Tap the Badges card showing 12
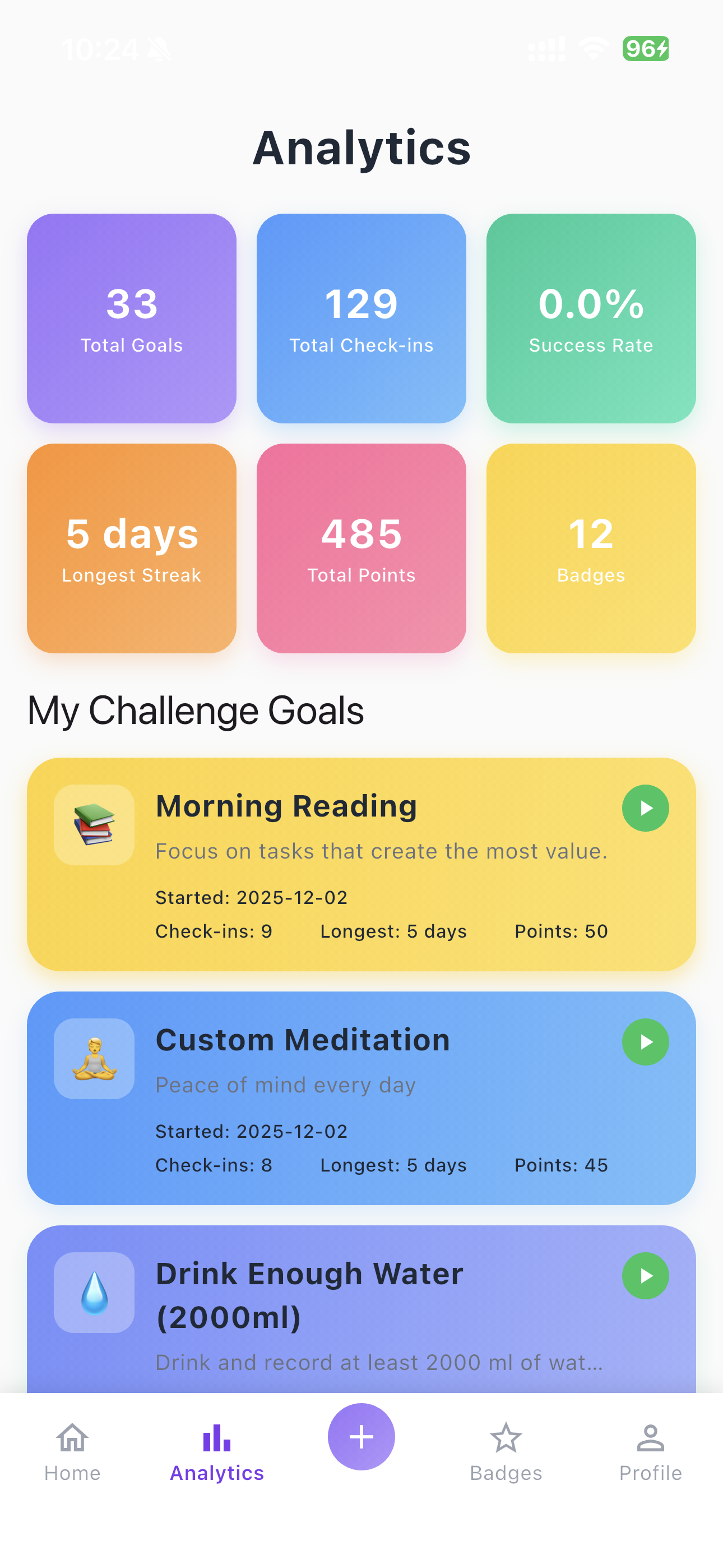 coord(590,548)
